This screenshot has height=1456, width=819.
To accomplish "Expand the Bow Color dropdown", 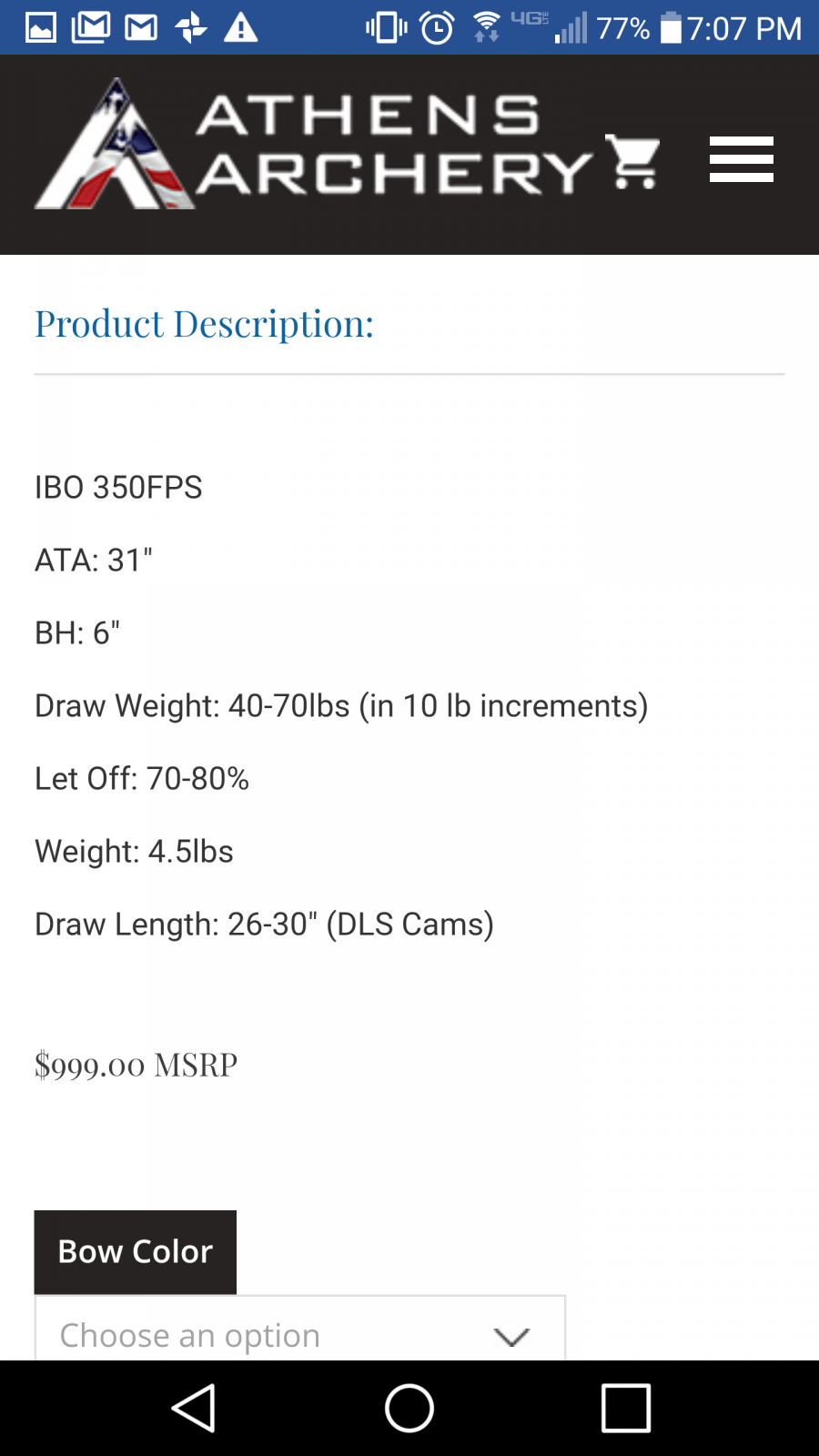I will pos(299,1330).
